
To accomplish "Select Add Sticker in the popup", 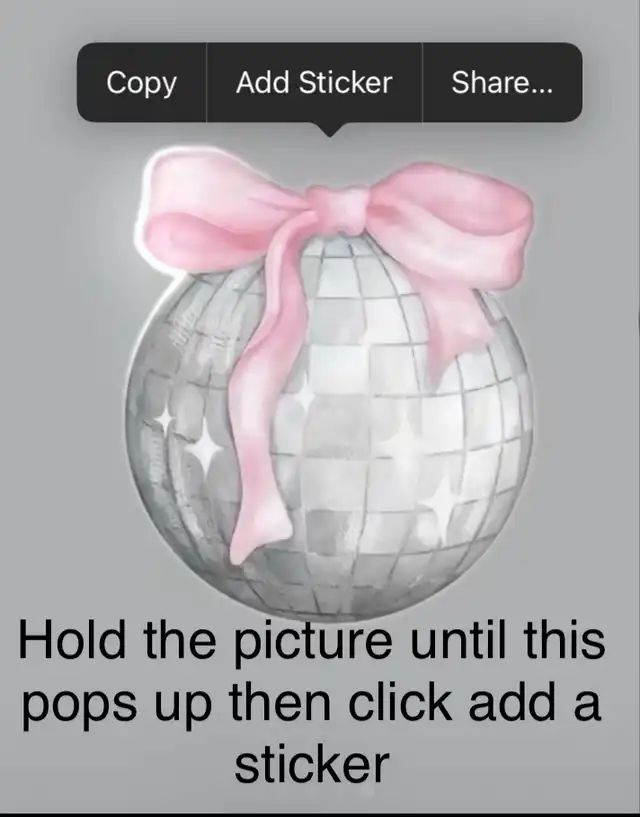I will 314,83.
